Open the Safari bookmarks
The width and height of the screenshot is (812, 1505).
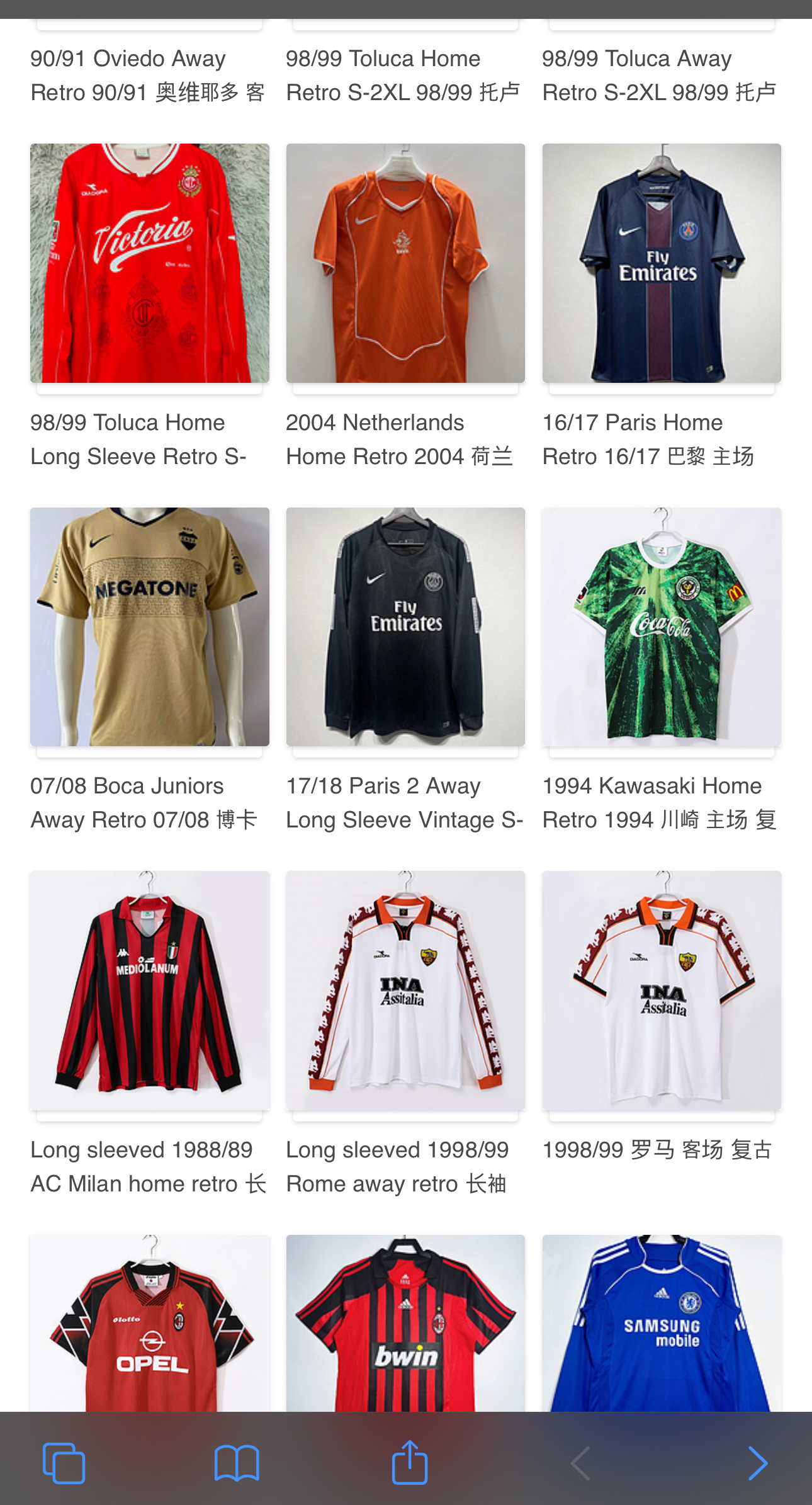click(237, 1462)
